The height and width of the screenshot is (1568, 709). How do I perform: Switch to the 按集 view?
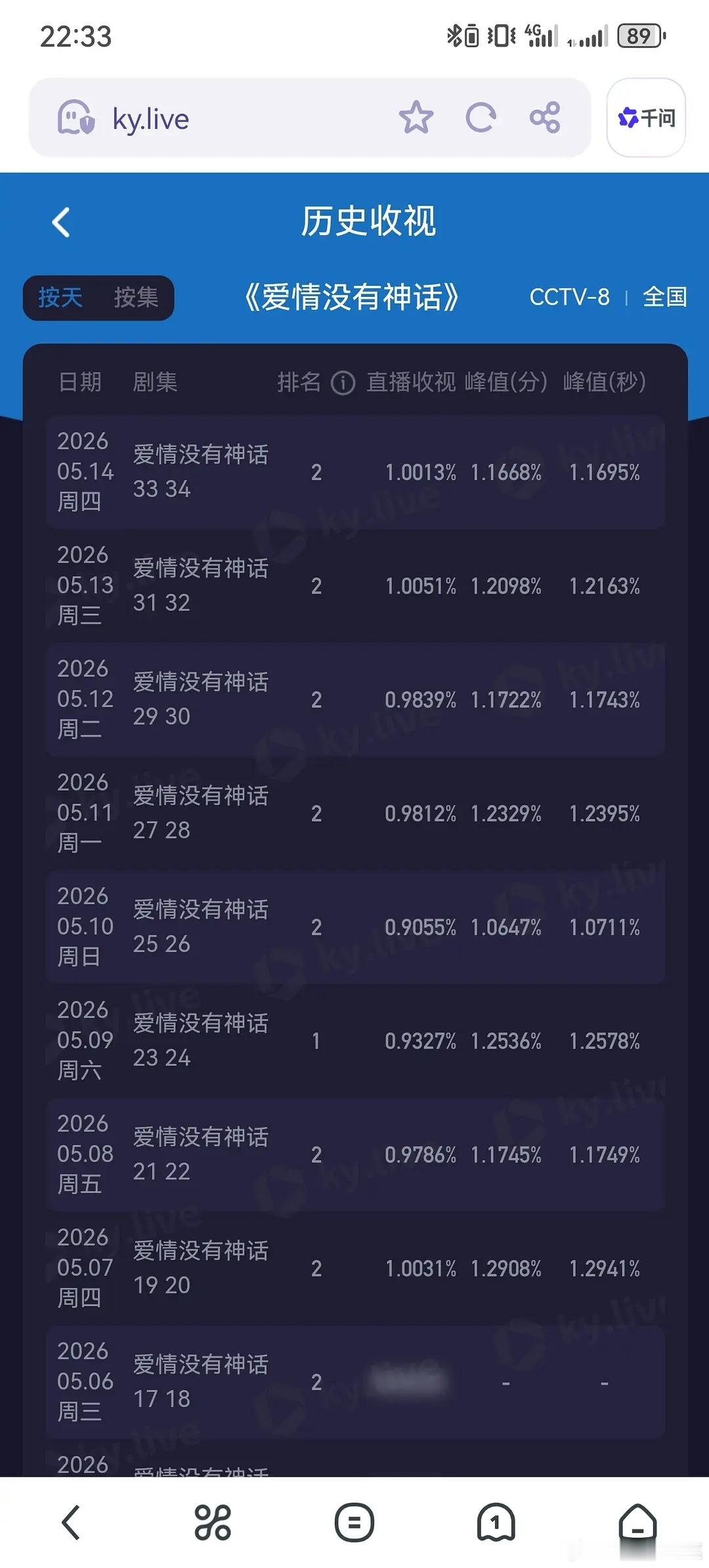[136, 298]
